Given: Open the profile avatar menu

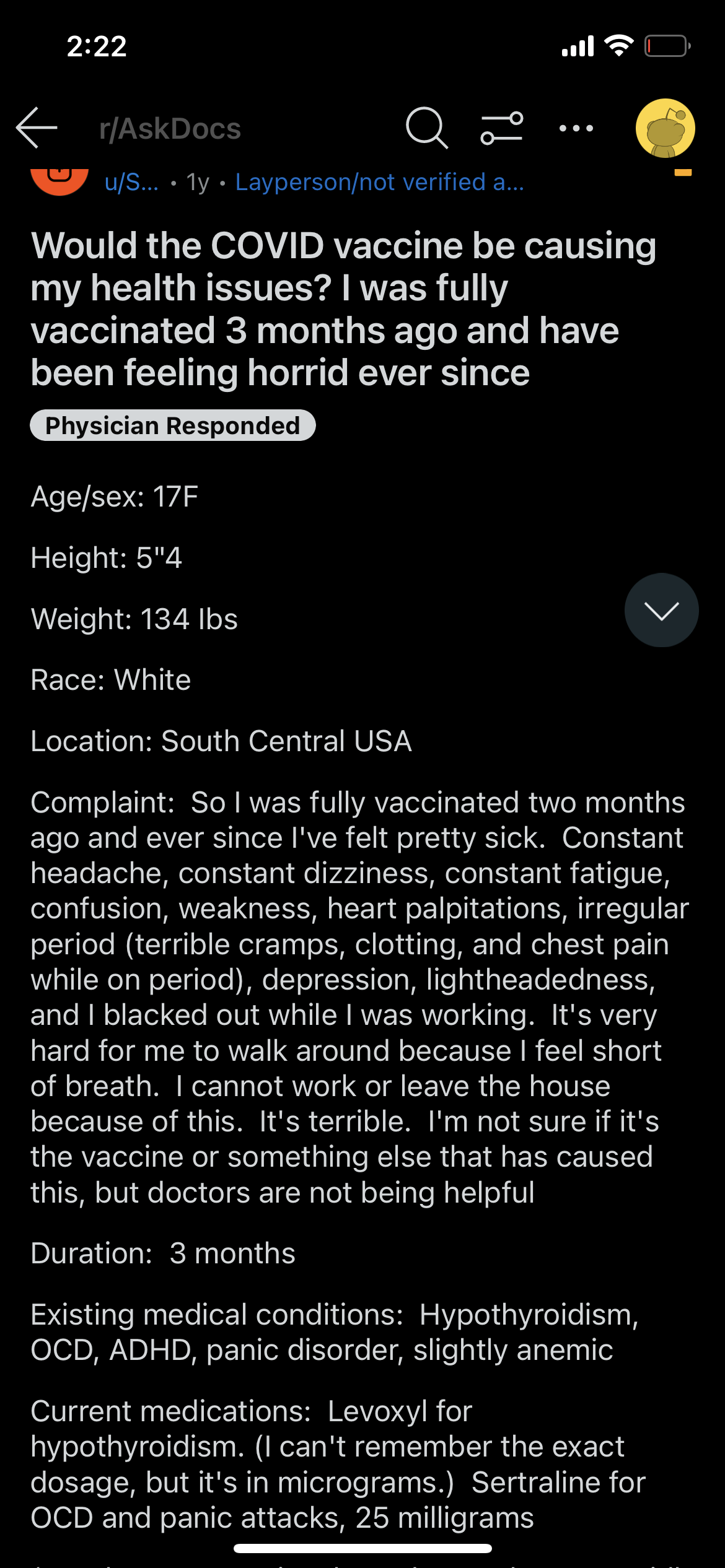Looking at the screenshot, I should click(x=665, y=128).
